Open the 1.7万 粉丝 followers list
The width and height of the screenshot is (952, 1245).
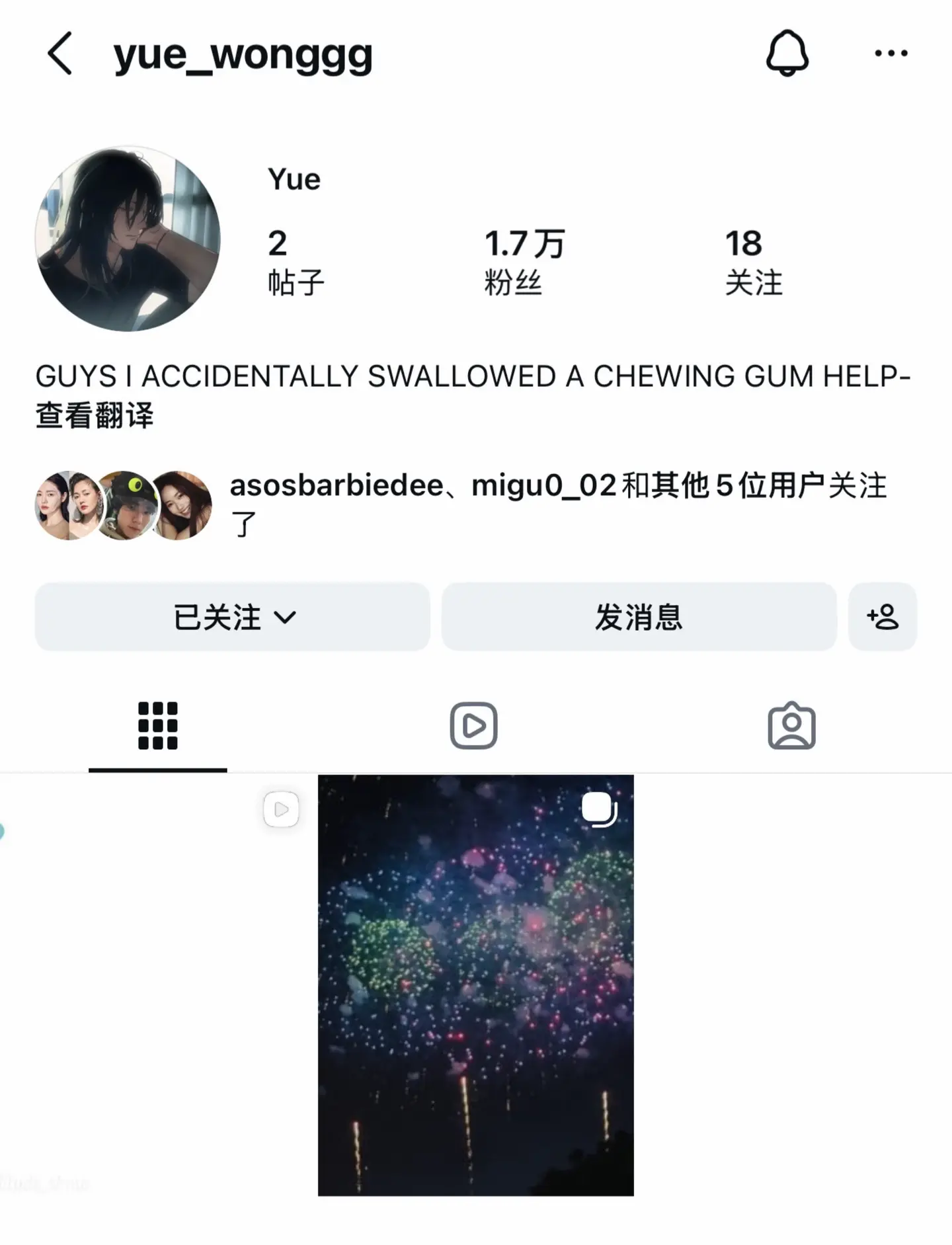tap(524, 262)
